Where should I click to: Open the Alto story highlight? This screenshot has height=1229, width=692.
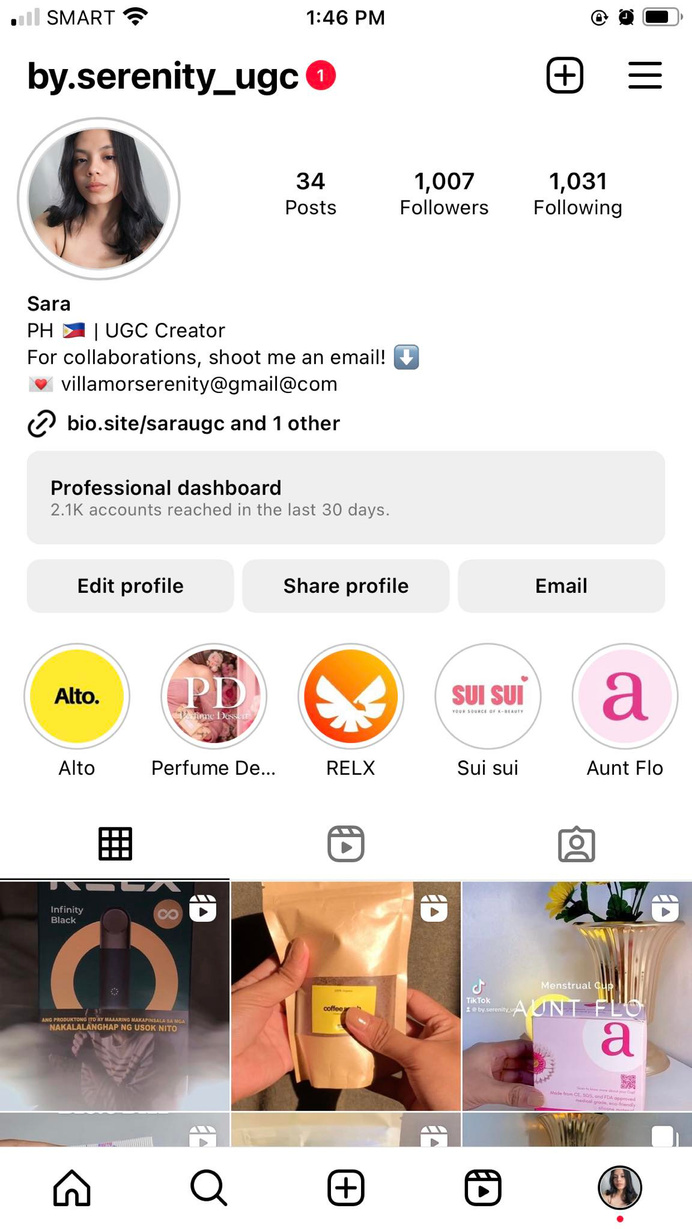77,697
